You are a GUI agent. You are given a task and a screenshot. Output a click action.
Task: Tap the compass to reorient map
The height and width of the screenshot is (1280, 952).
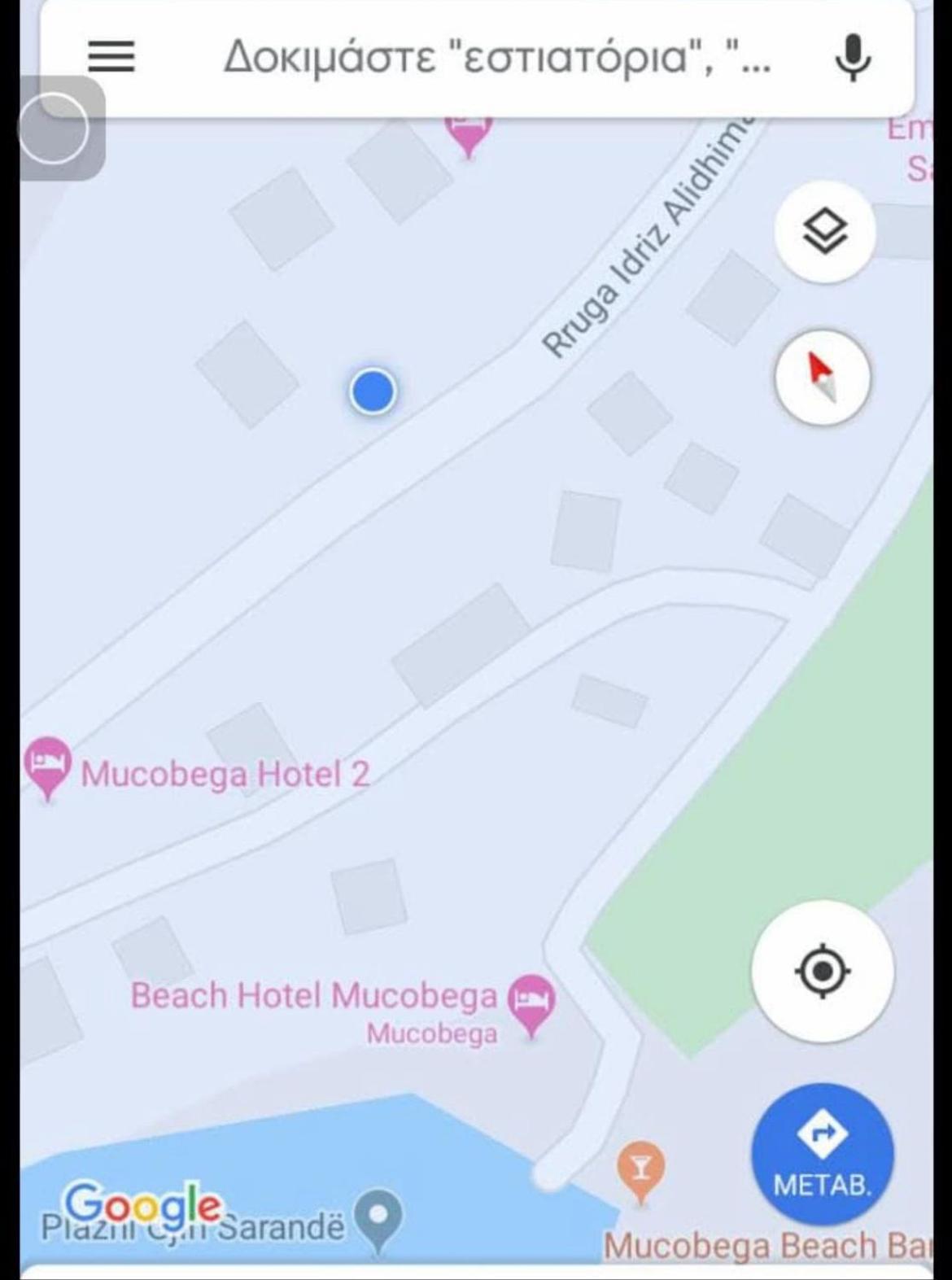point(822,378)
